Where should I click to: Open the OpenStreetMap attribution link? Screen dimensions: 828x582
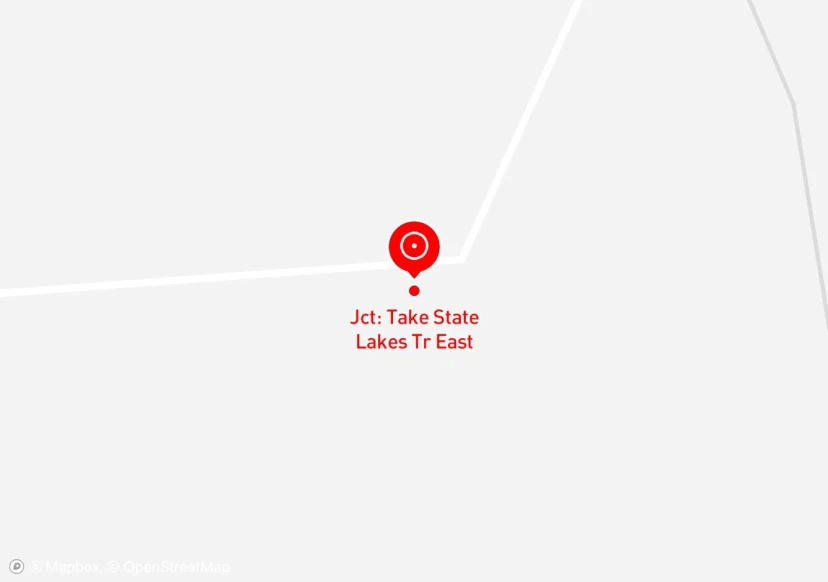coord(169,567)
